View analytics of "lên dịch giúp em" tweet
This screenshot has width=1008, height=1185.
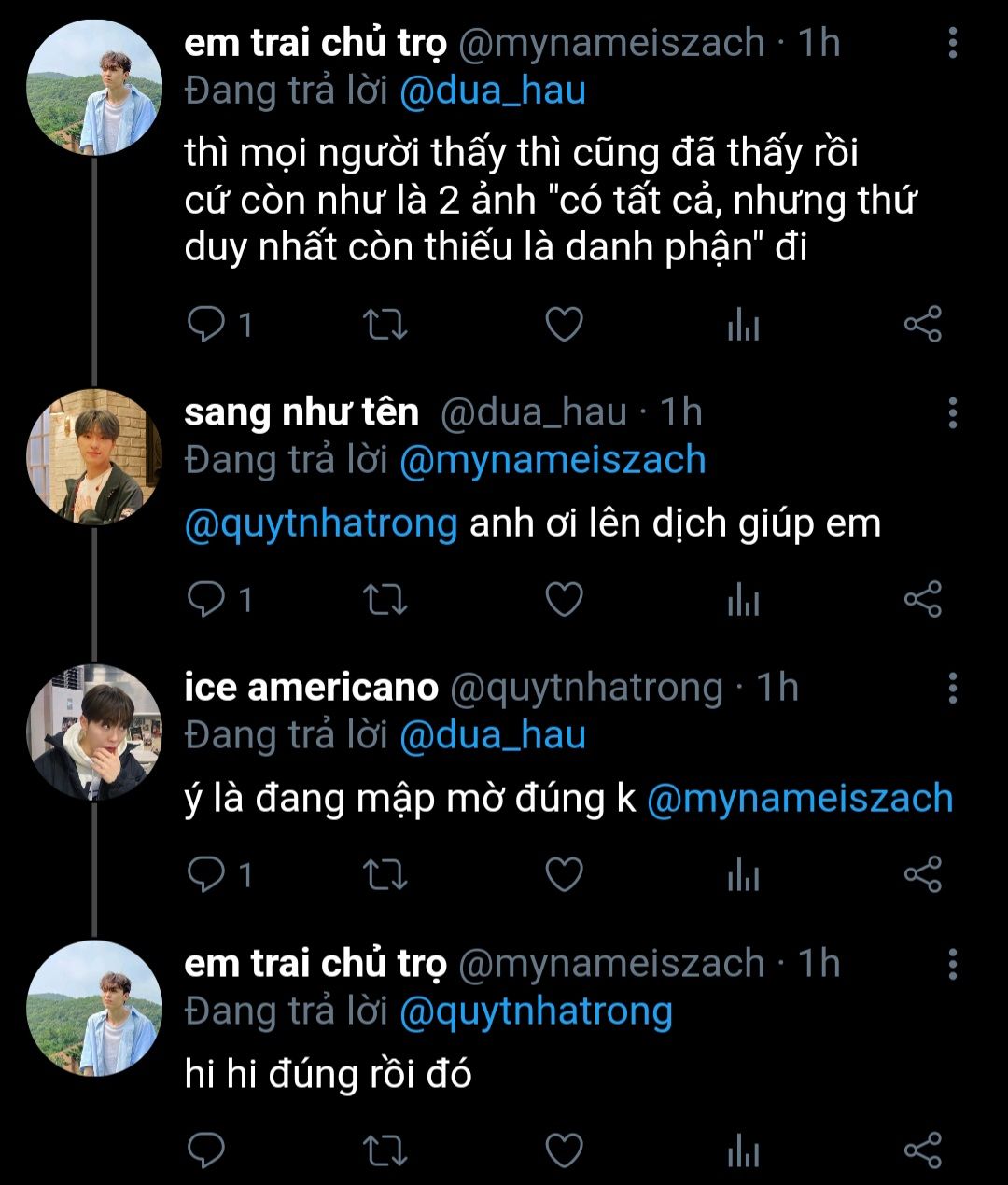743,601
